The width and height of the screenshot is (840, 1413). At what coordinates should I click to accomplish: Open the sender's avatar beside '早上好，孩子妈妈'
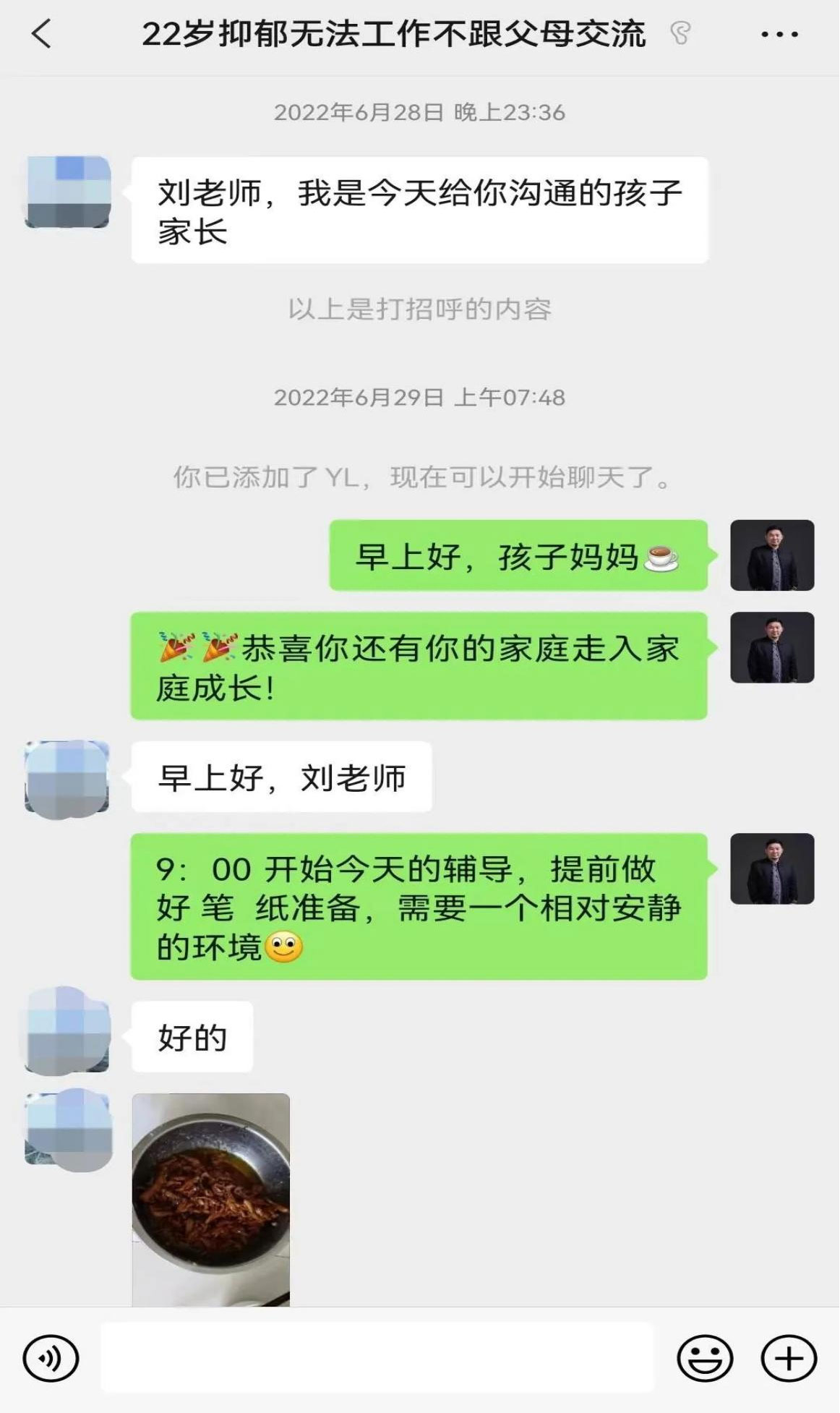pos(772,555)
